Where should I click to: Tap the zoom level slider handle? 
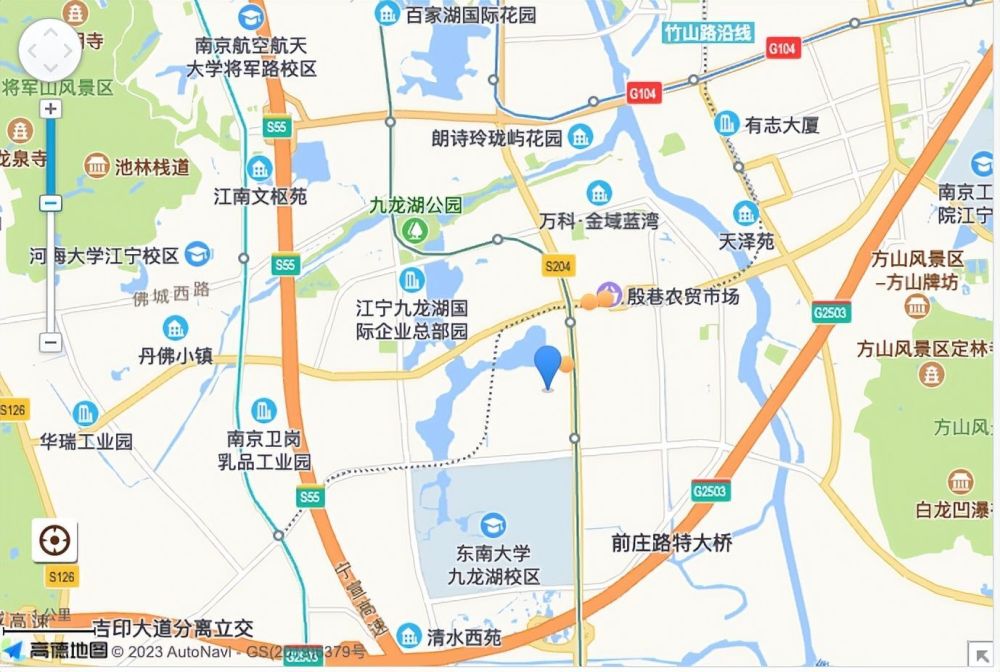coord(51,203)
